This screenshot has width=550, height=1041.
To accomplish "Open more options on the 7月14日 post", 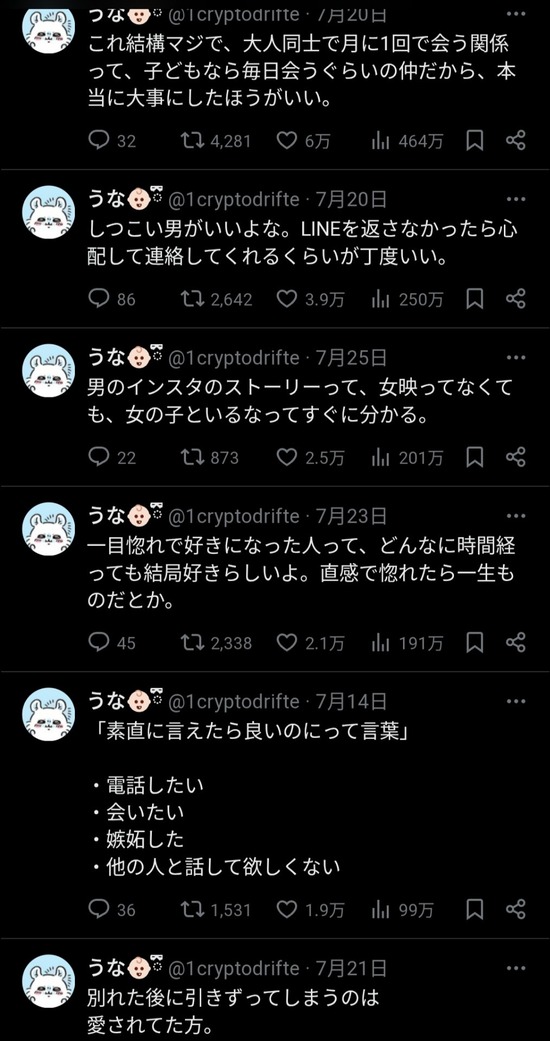I will click(x=516, y=701).
